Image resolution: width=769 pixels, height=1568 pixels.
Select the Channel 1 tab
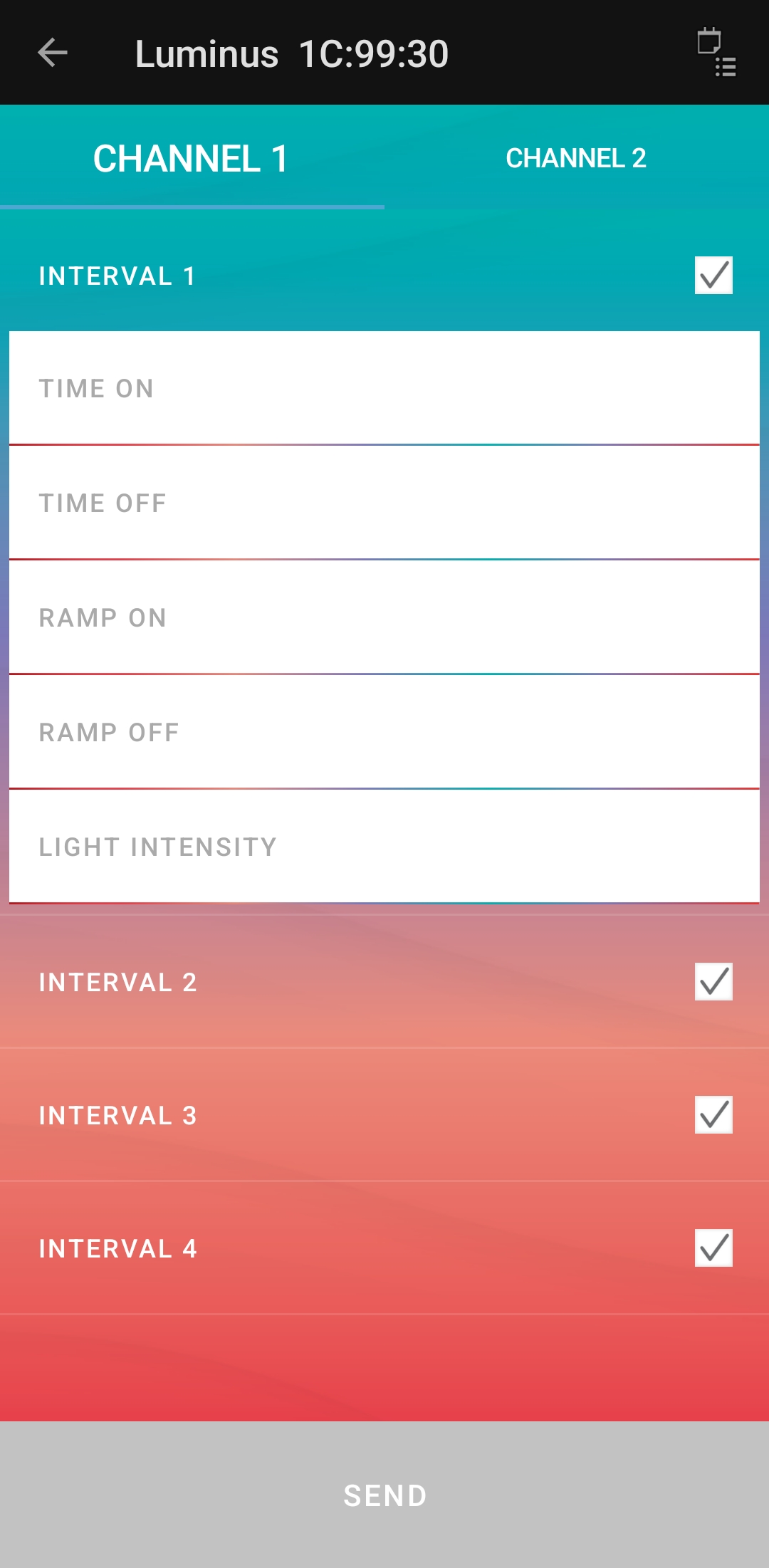(192, 158)
